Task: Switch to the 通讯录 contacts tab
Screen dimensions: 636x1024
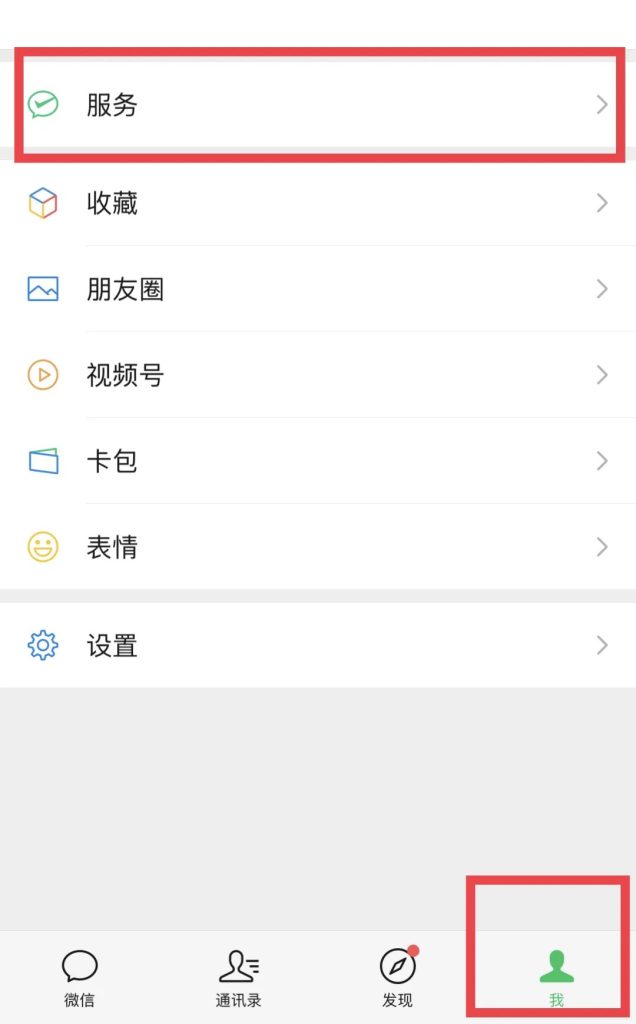Action: [238, 977]
